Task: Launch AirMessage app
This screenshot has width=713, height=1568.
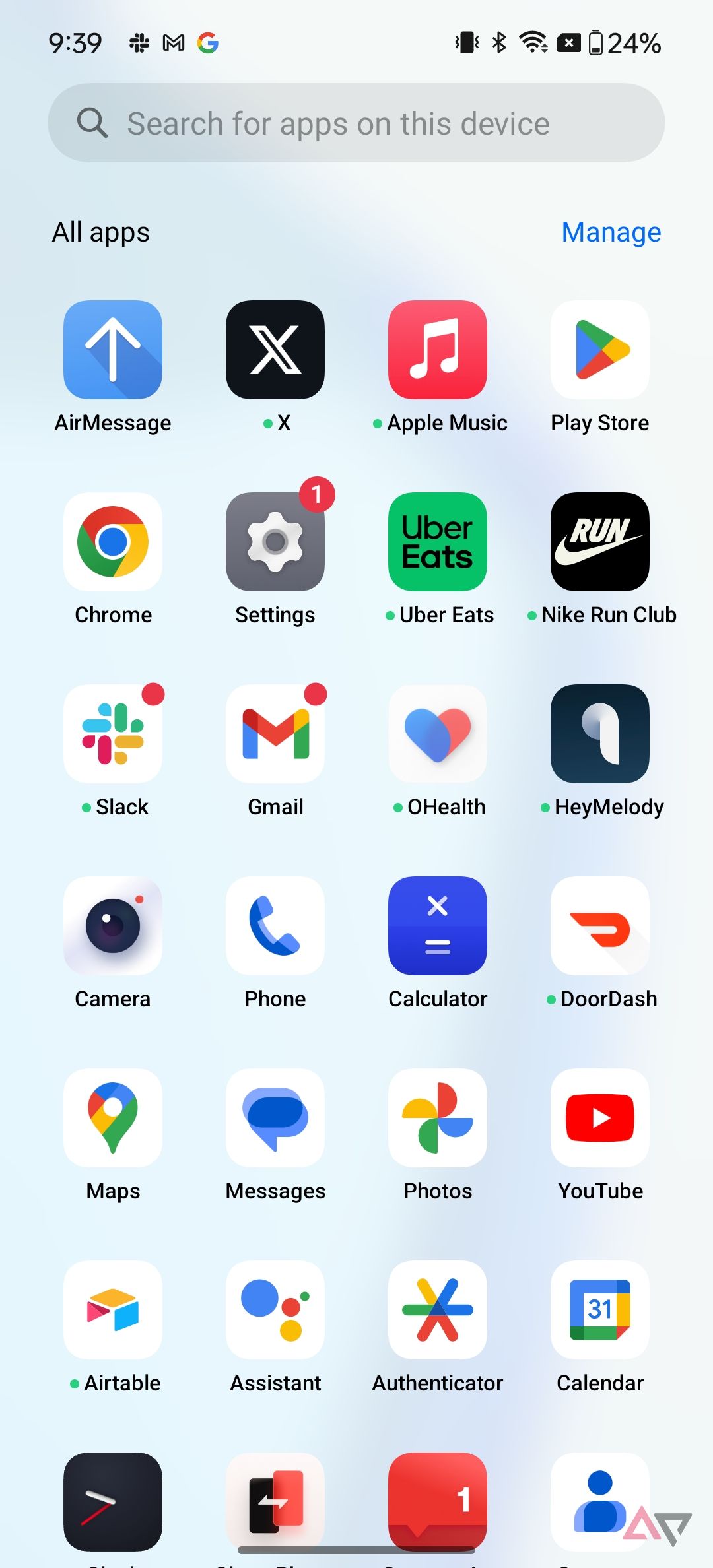Action: tap(113, 350)
